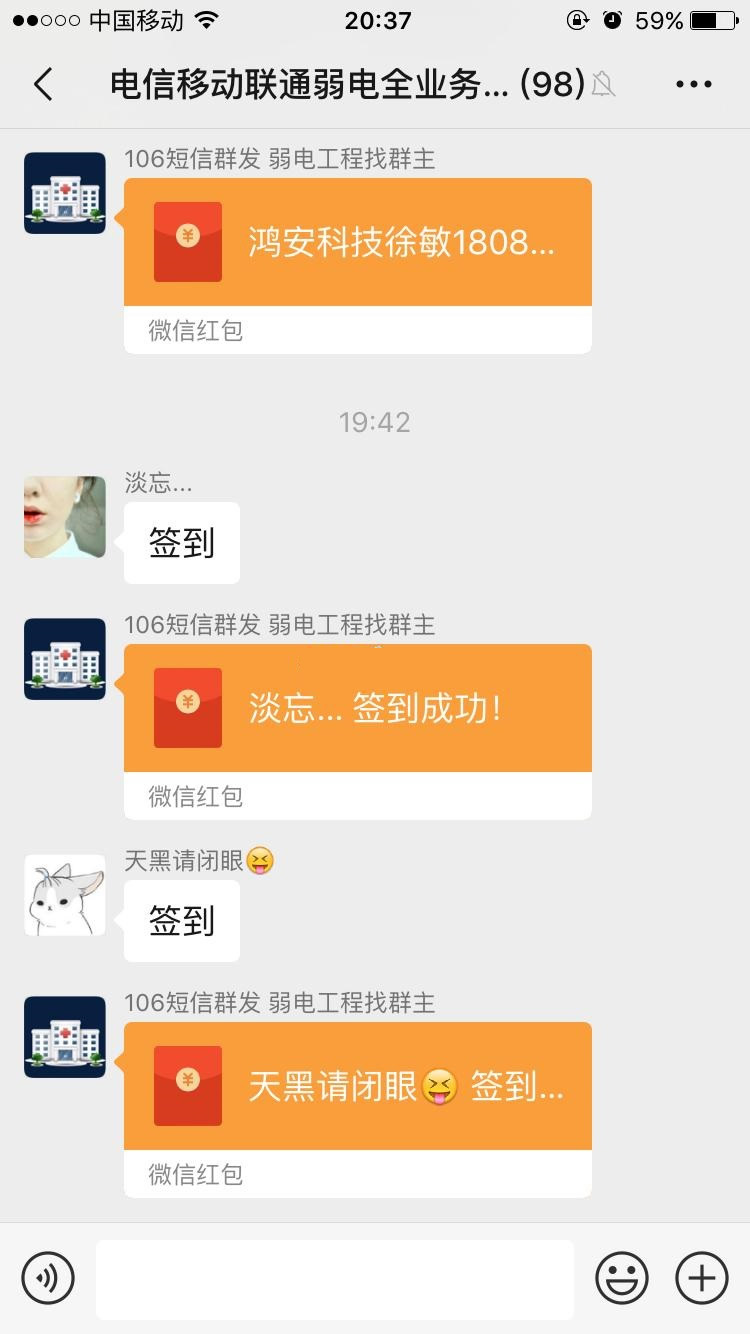Open the emoji sticker panel
This screenshot has width=750, height=1334.
(x=622, y=1278)
